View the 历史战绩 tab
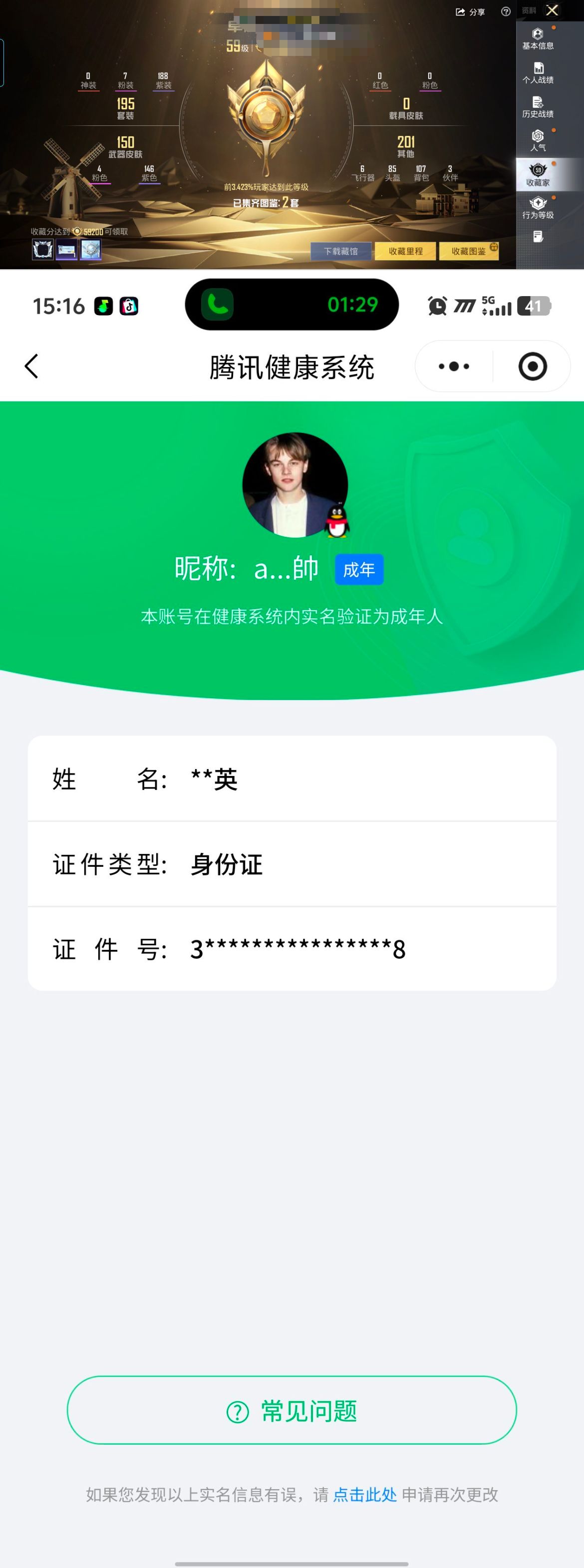The width and height of the screenshot is (584, 1568). (x=538, y=107)
